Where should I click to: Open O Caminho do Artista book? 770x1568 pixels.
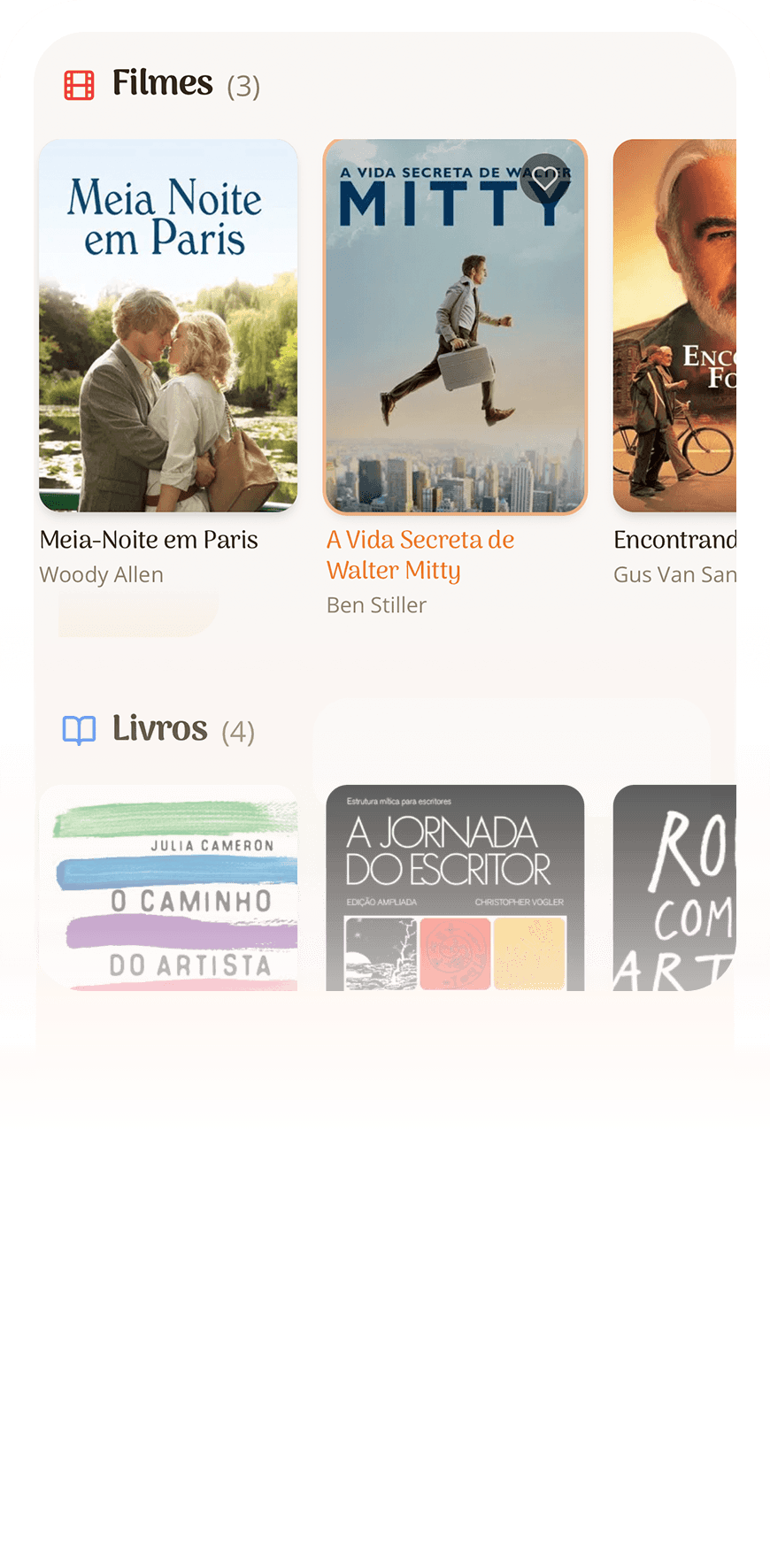point(168,887)
